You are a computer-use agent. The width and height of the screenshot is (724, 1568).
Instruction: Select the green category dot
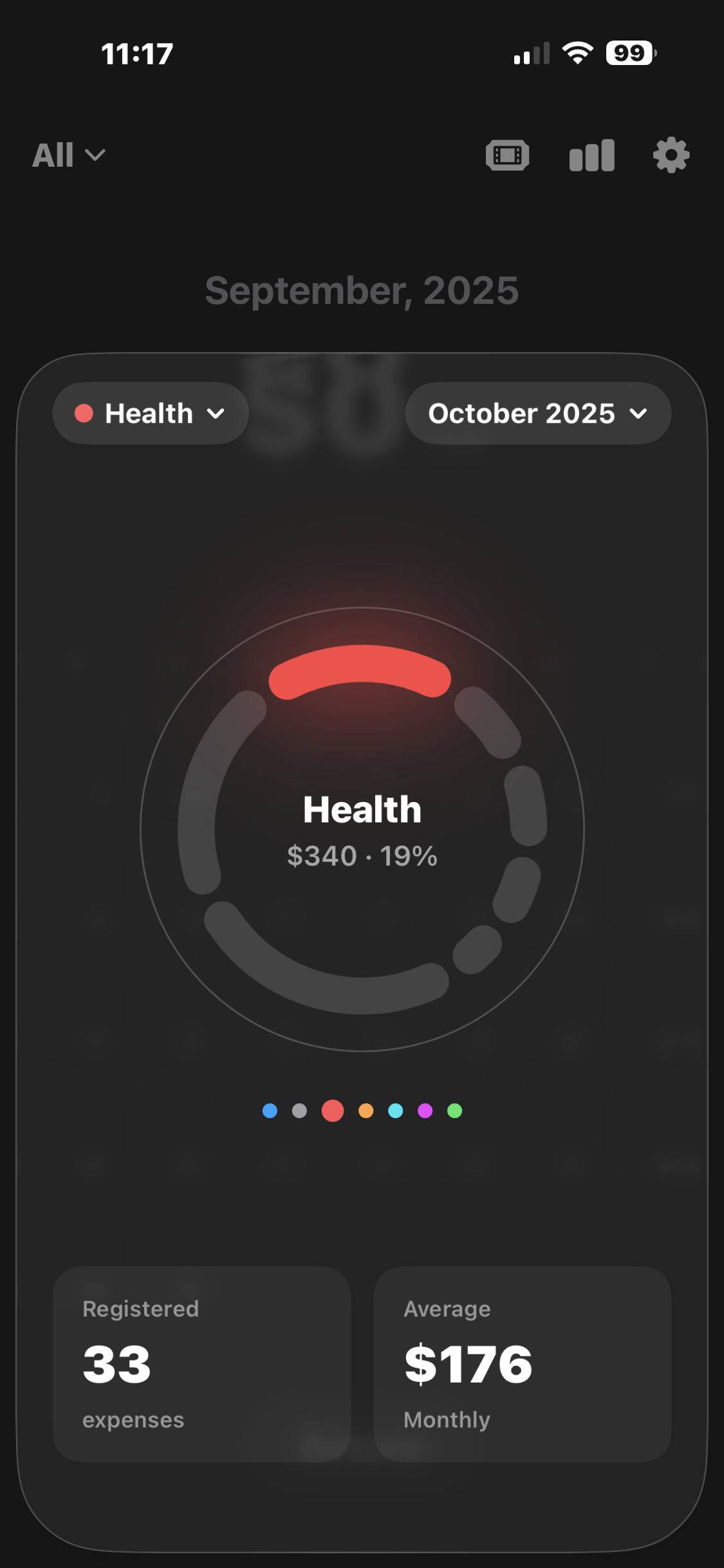click(454, 1110)
